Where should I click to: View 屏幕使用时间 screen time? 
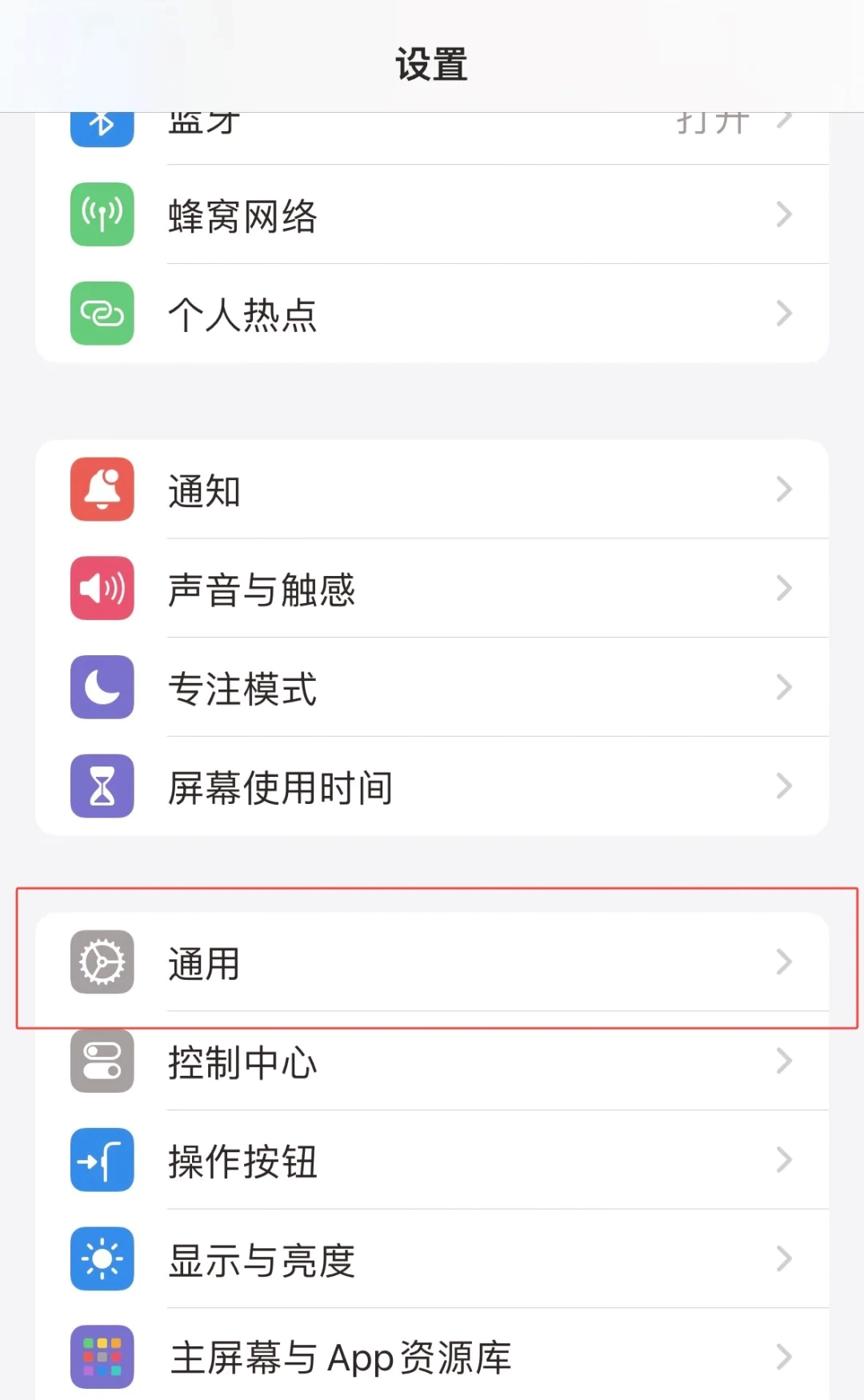tap(432, 786)
